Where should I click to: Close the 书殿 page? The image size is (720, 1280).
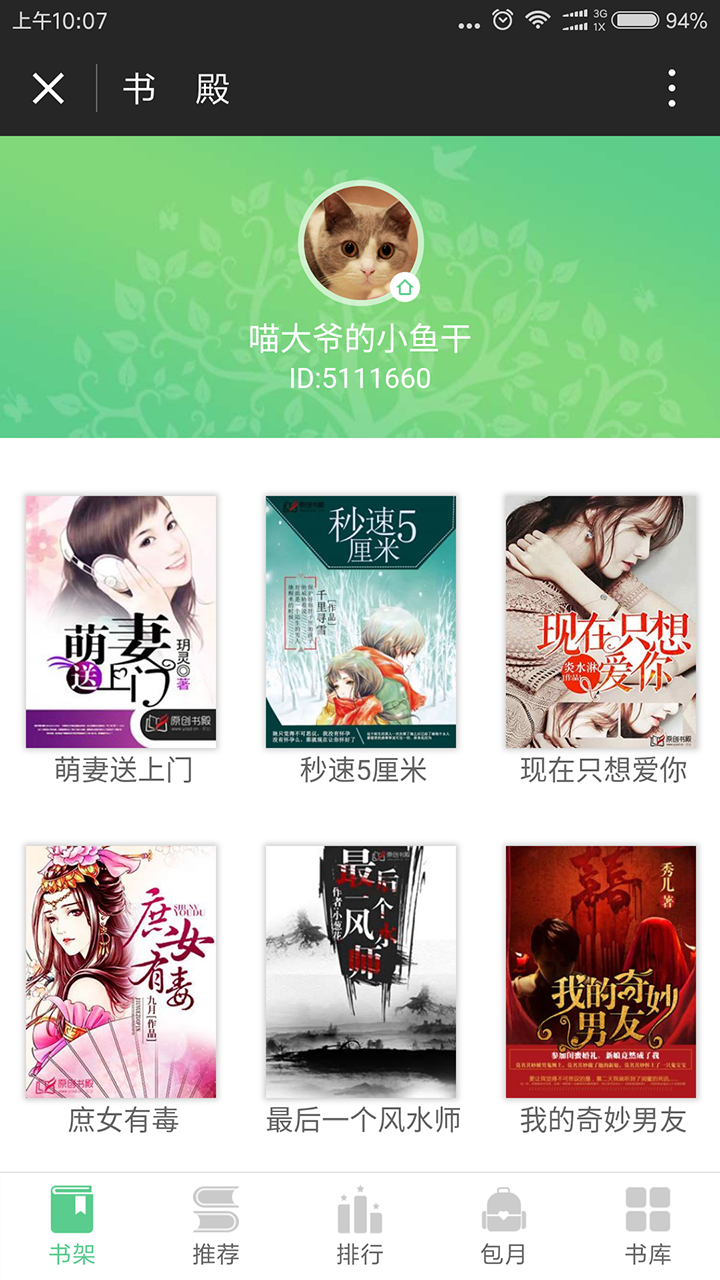[x=48, y=89]
